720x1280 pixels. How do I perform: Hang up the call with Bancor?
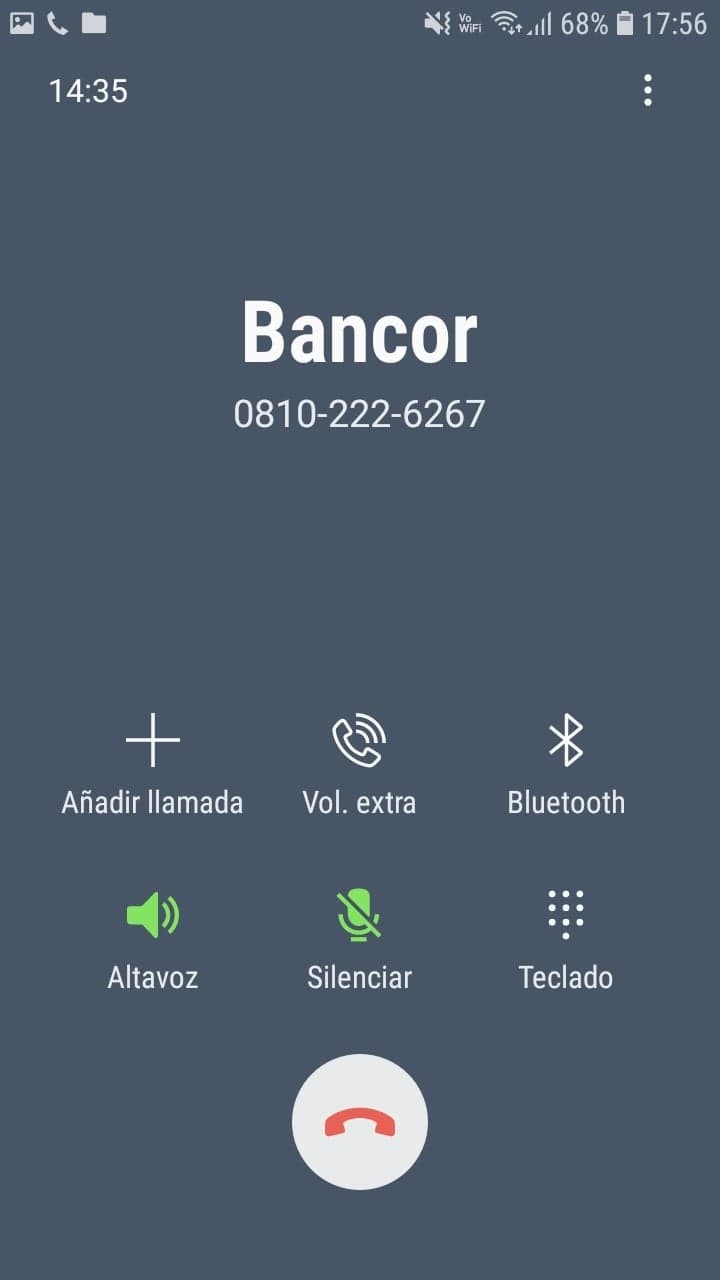360,1122
